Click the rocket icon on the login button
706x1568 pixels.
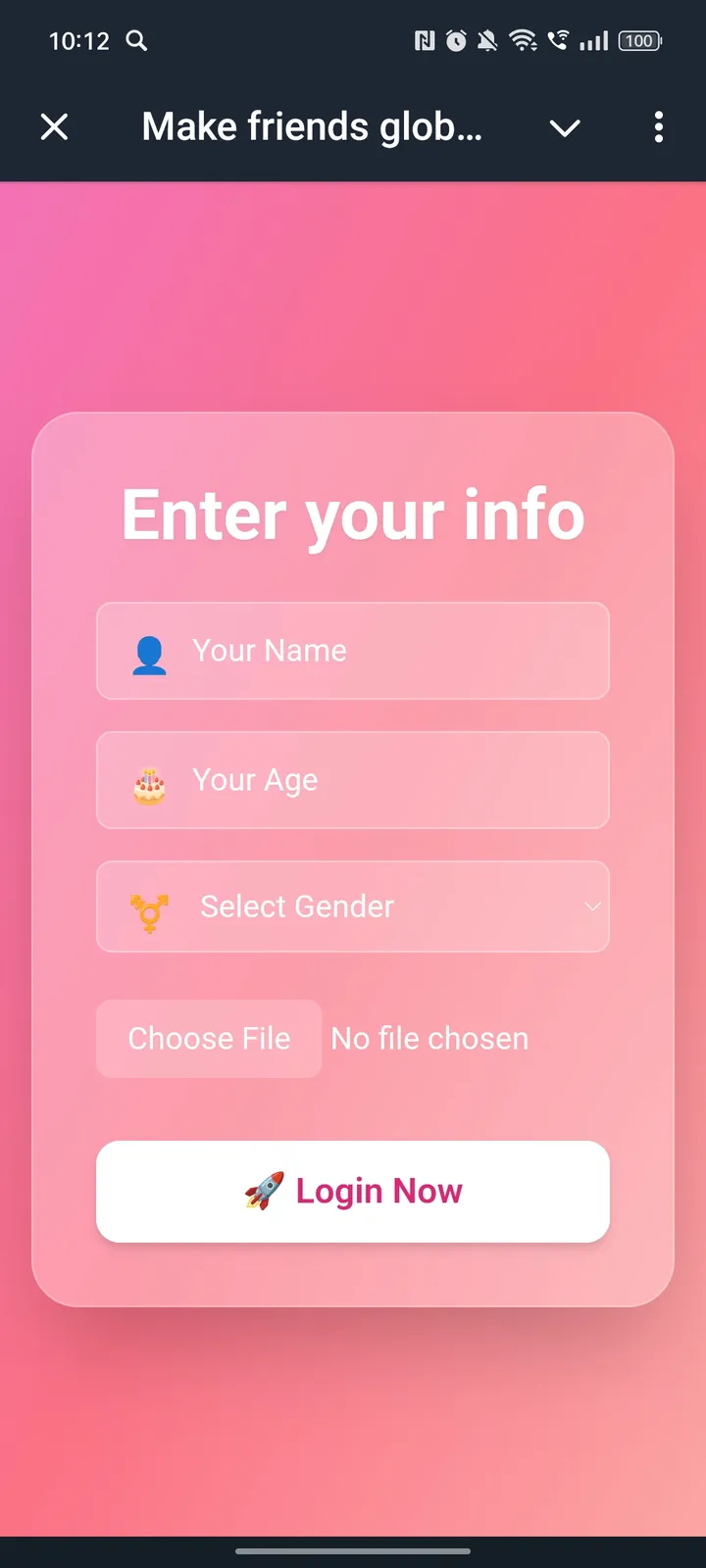(x=262, y=1191)
